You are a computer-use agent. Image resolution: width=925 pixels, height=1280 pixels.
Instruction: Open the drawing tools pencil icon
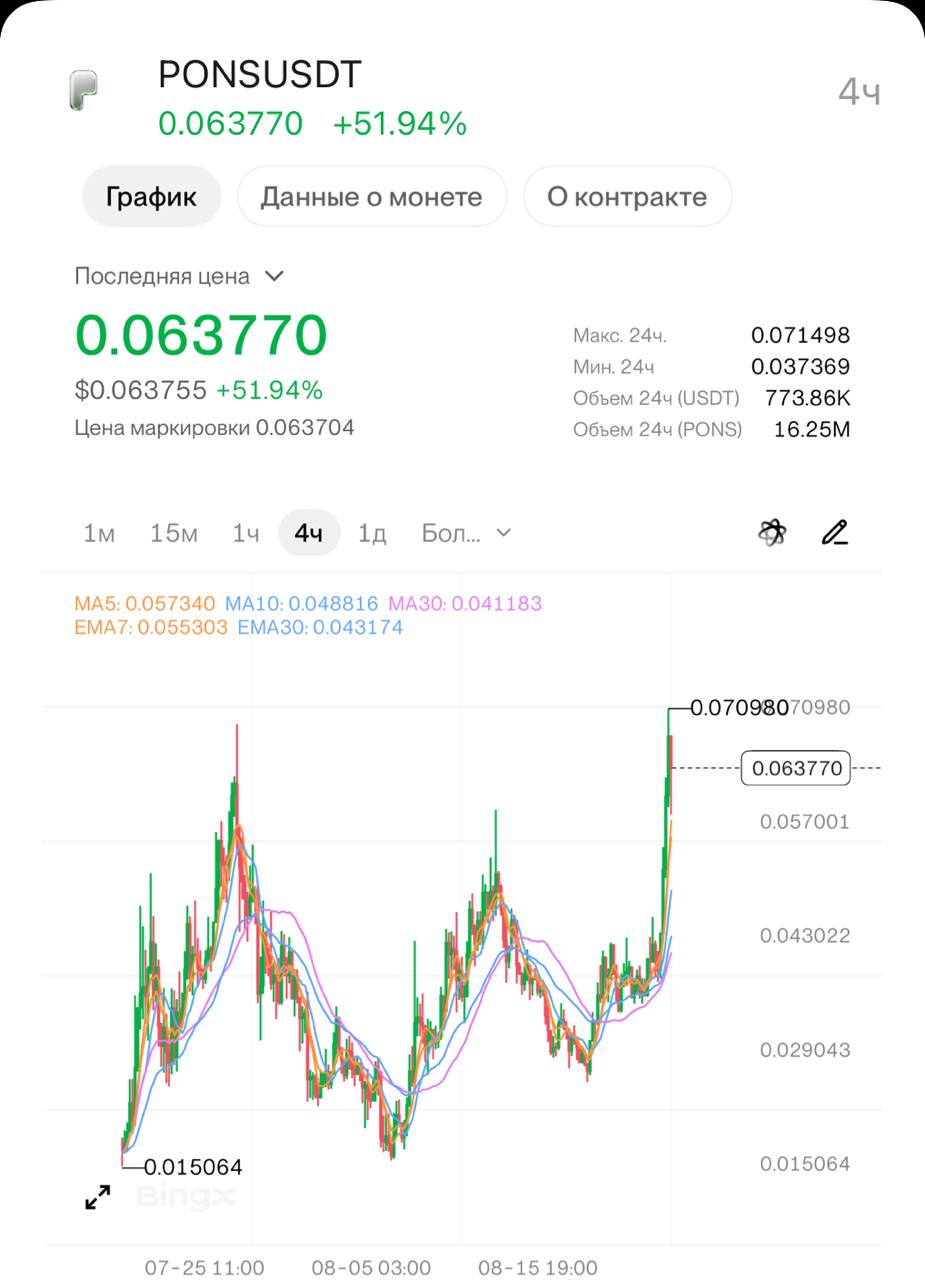coord(835,533)
